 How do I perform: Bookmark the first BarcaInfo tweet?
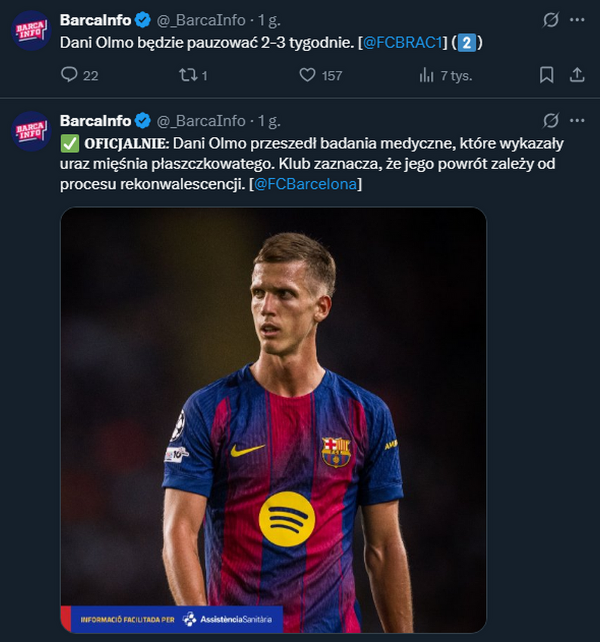coord(546,75)
